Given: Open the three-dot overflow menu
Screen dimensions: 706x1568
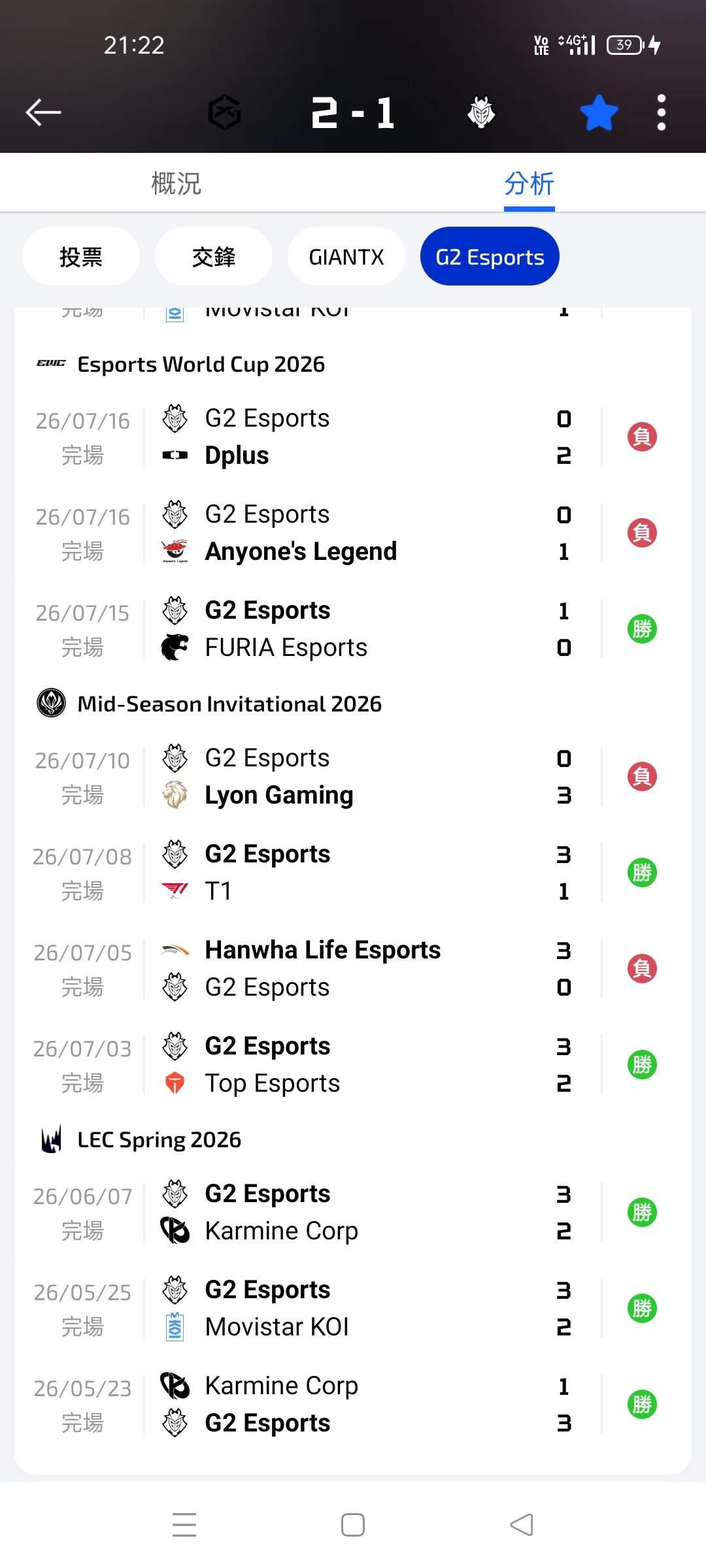Looking at the screenshot, I should (x=662, y=112).
